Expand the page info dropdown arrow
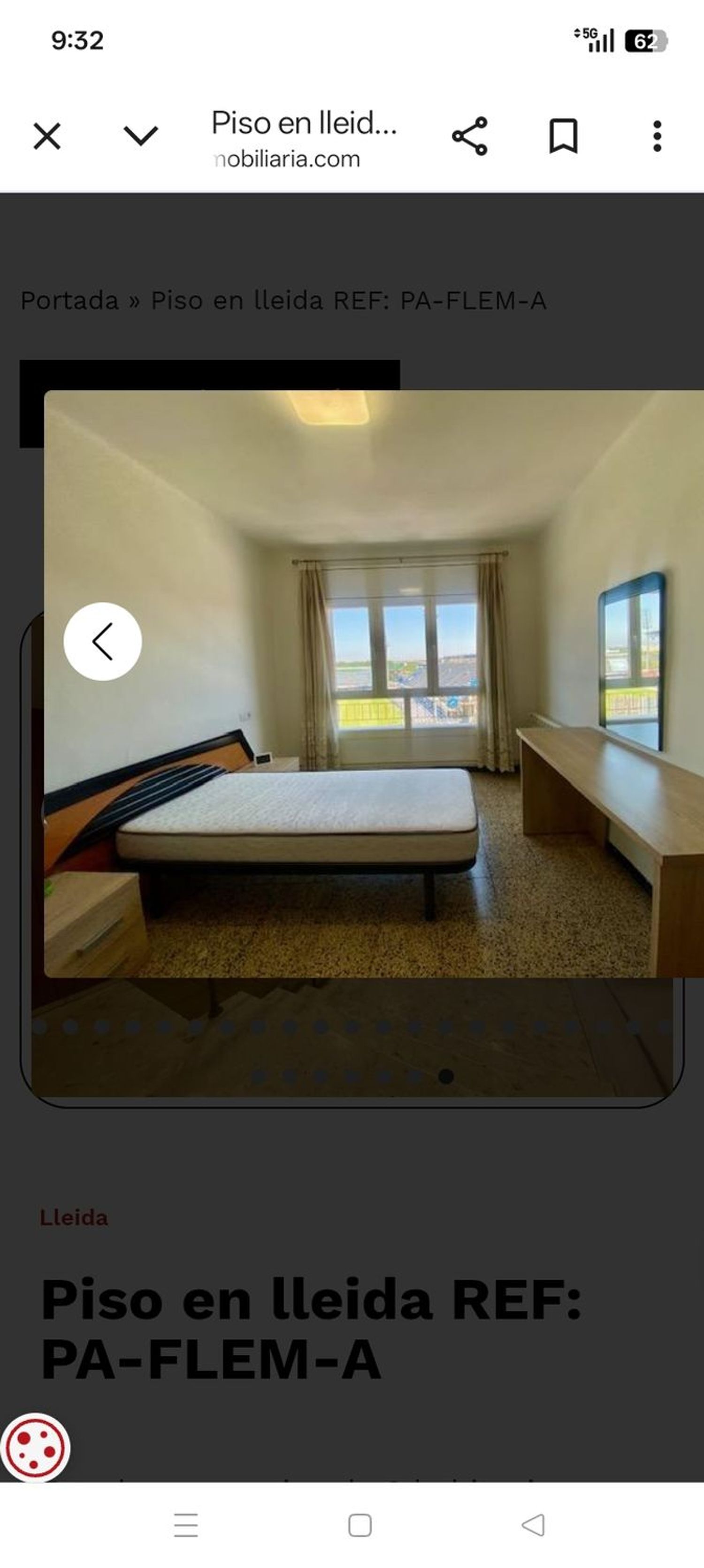The height and width of the screenshot is (1568, 704). [141, 136]
